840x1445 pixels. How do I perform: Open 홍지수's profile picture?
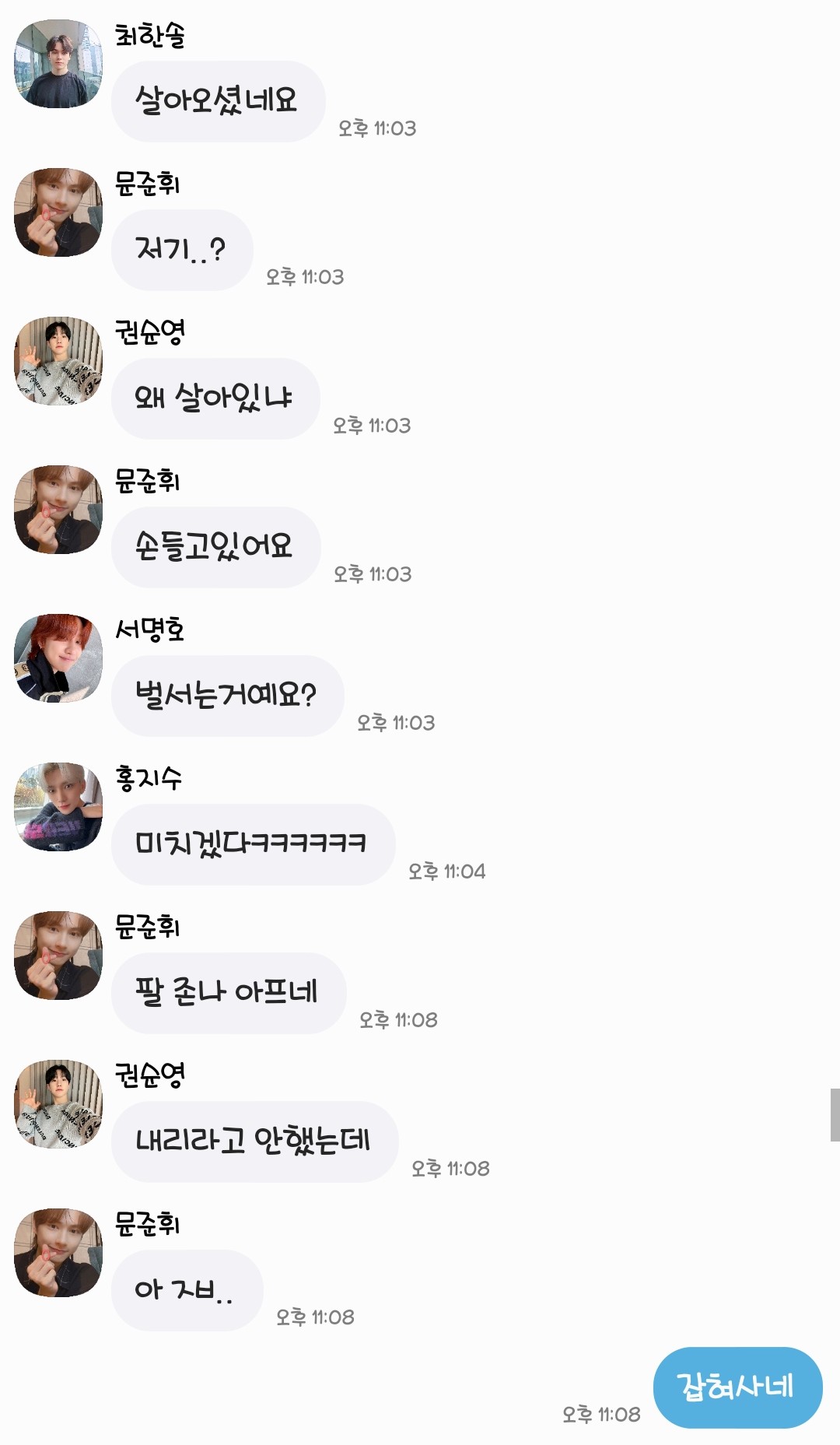[58, 807]
